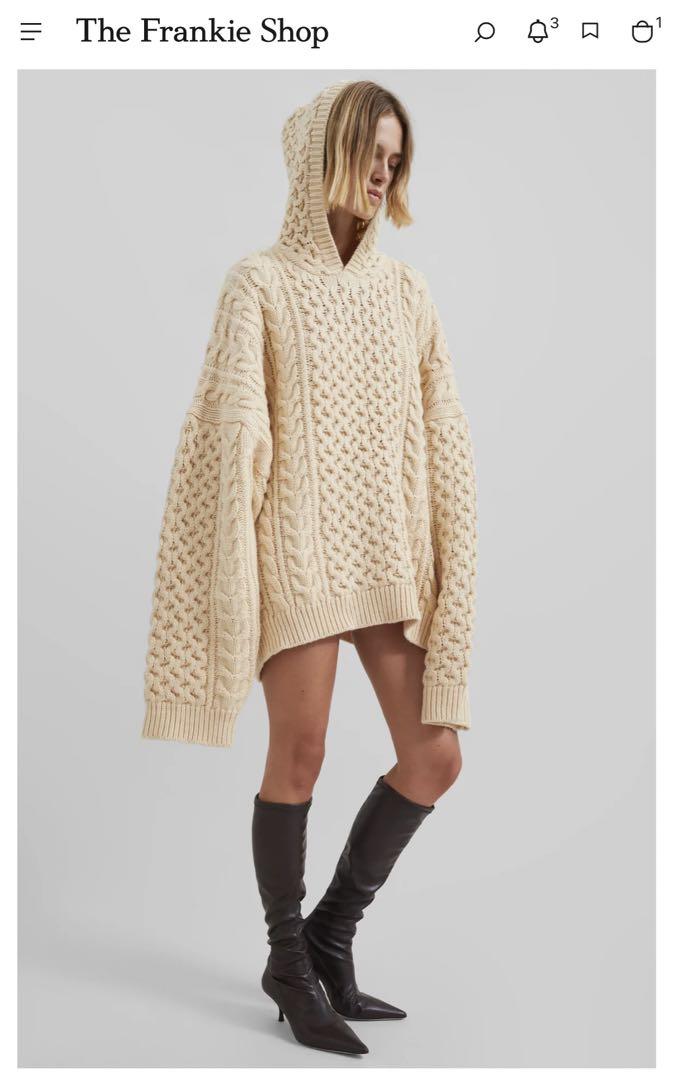Open the search icon
This screenshot has height=1080, width=673.
tap(485, 32)
